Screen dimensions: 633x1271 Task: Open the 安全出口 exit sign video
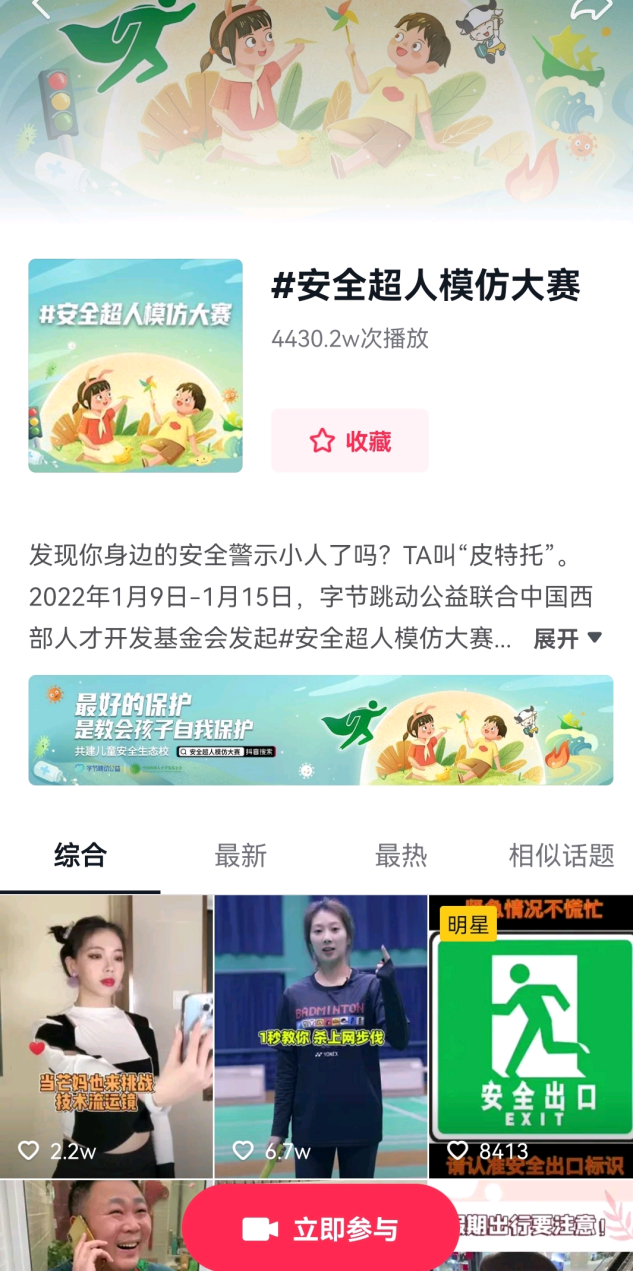[x=531, y=1035]
